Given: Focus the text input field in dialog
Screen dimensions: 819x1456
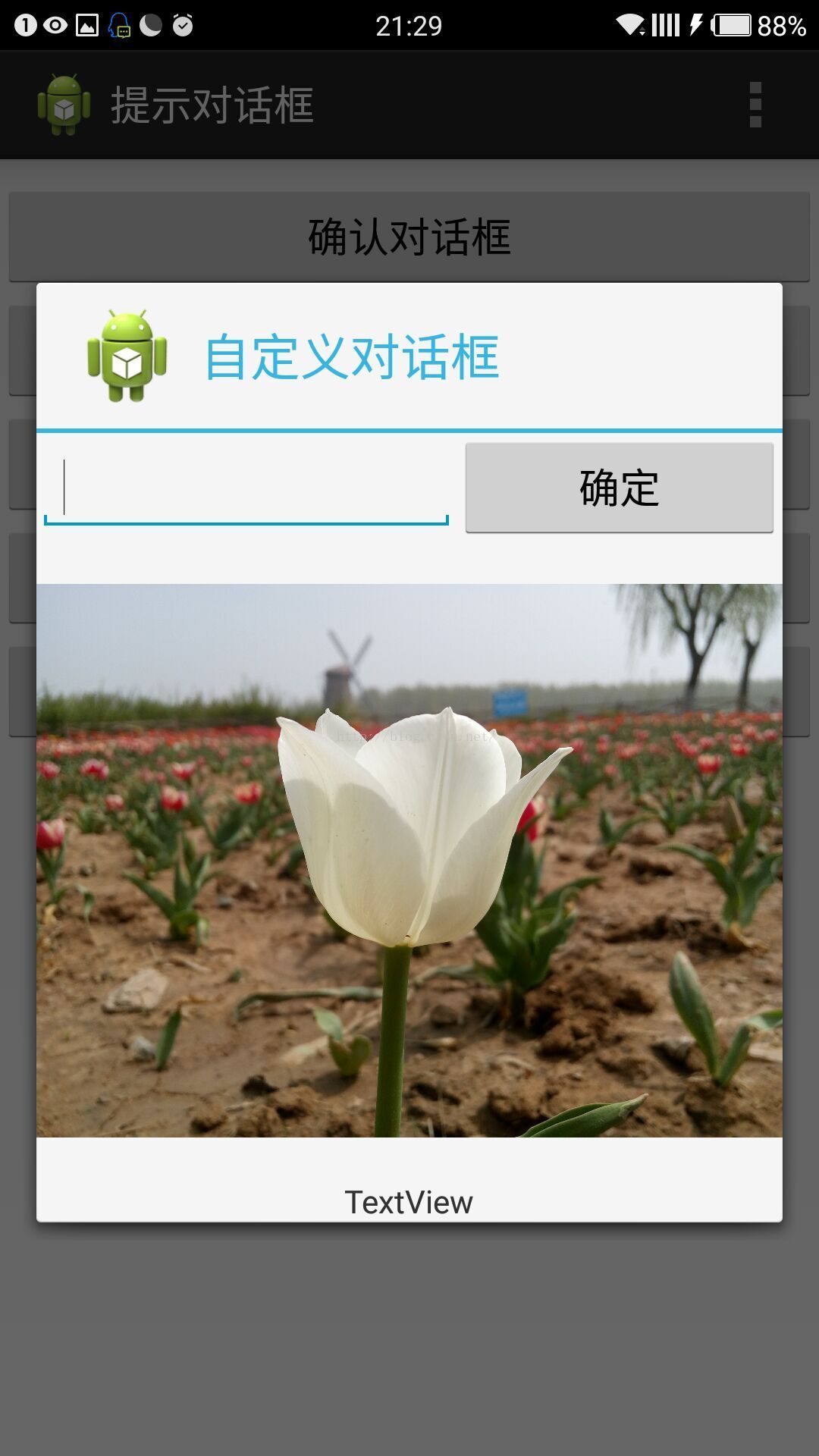Looking at the screenshot, I should tap(246, 489).
